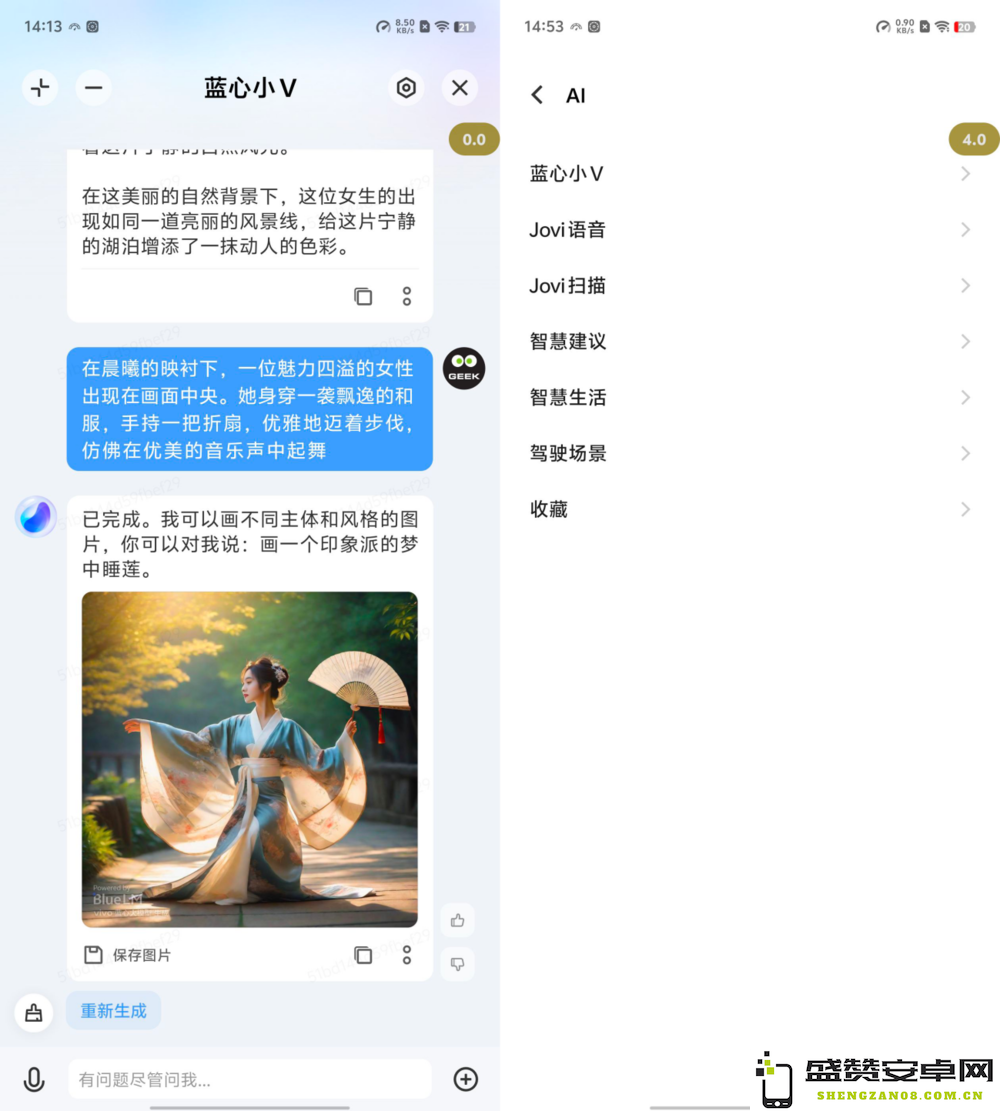Screen dimensions: 1000x1111
Task: Go back from the AI settings page
Action: [x=538, y=95]
